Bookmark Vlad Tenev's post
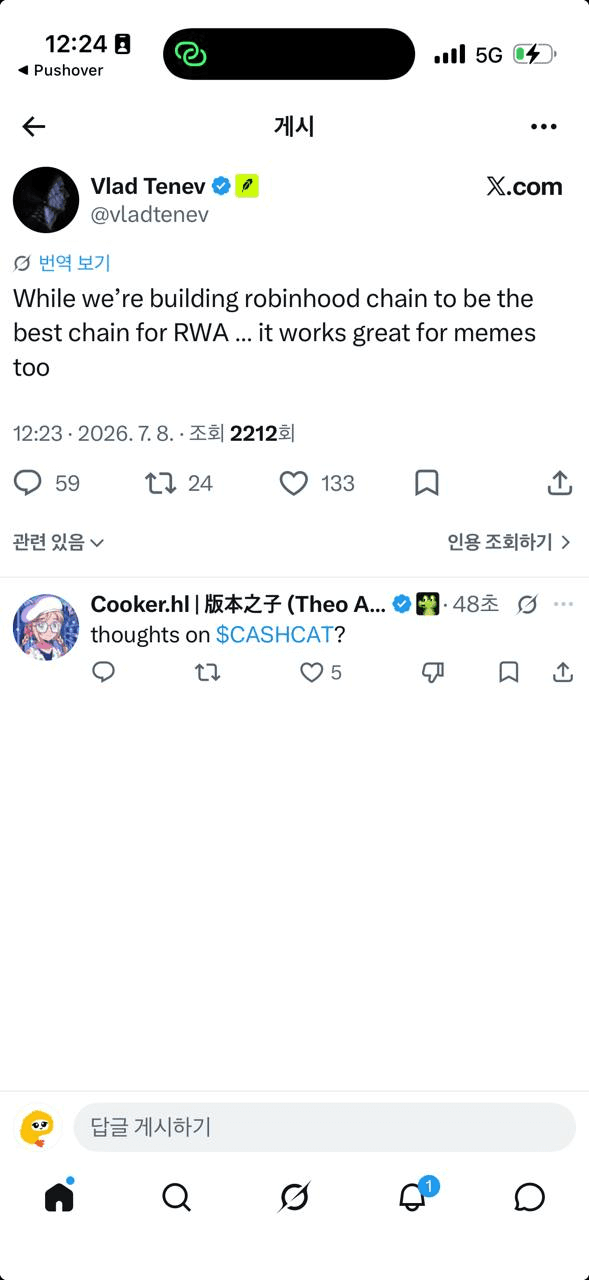The width and height of the screenshot is (589, 1280). (x=427, y=483)
